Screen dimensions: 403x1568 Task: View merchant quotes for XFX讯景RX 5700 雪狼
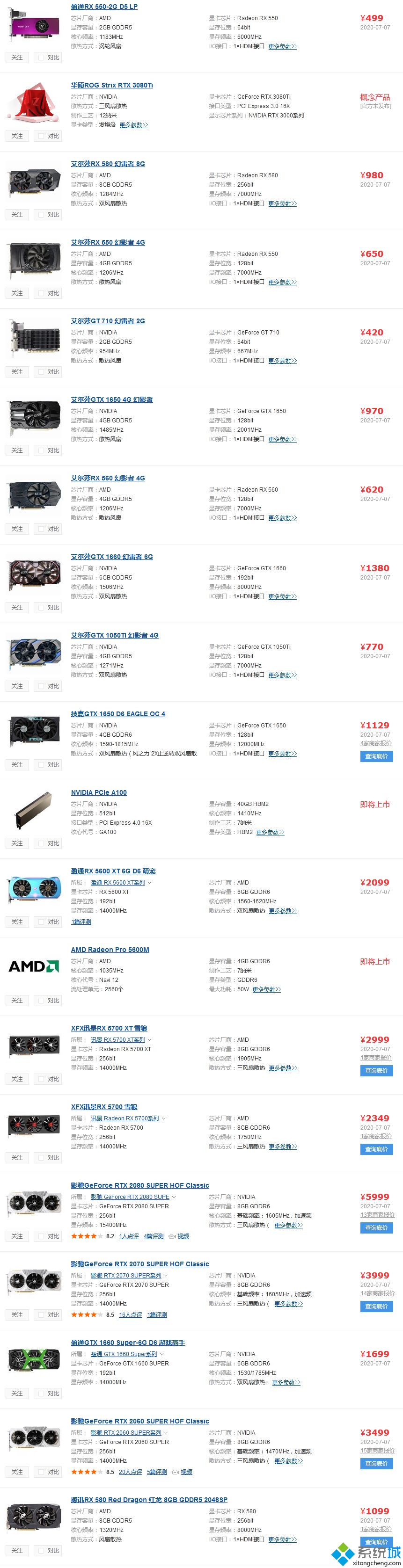point(375,1136)
